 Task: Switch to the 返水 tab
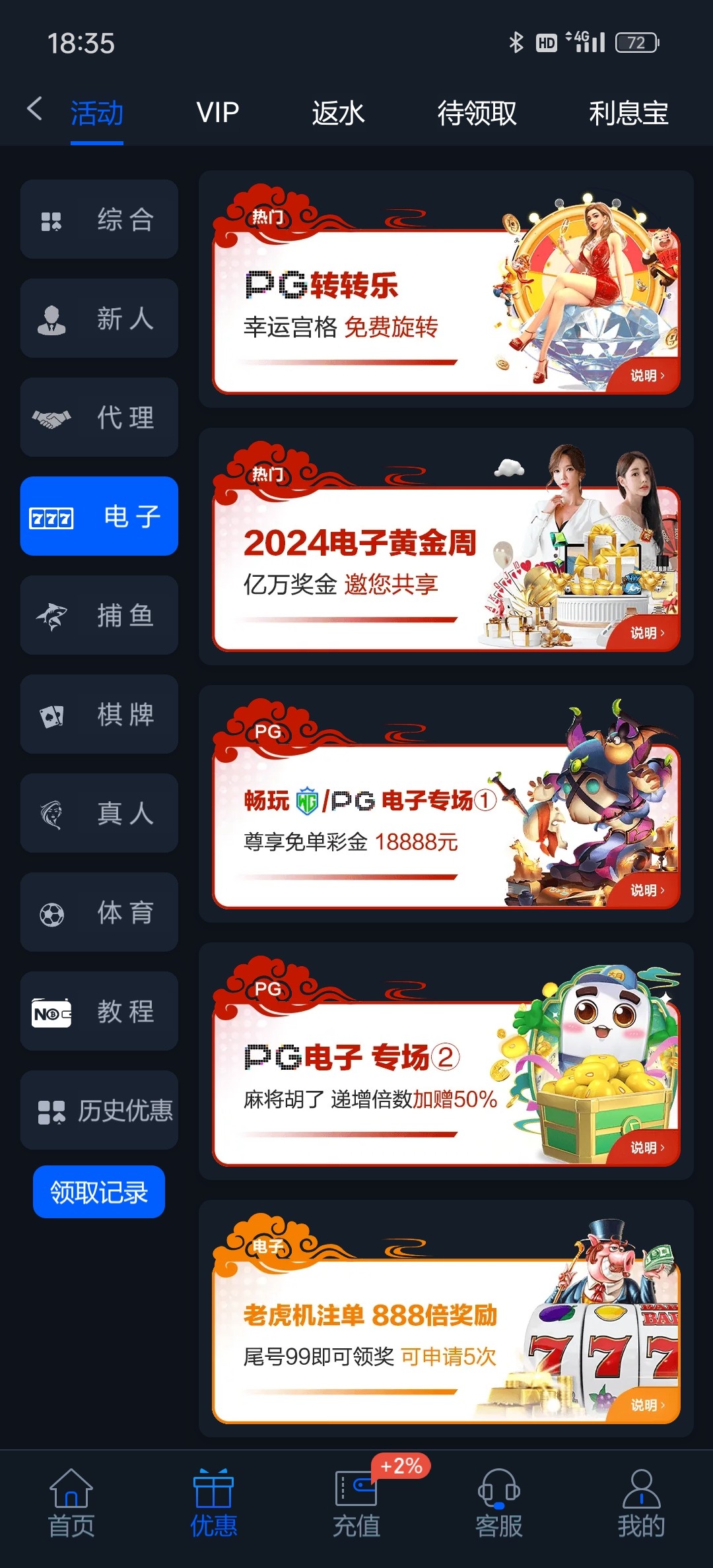click(x=338, y=113)
